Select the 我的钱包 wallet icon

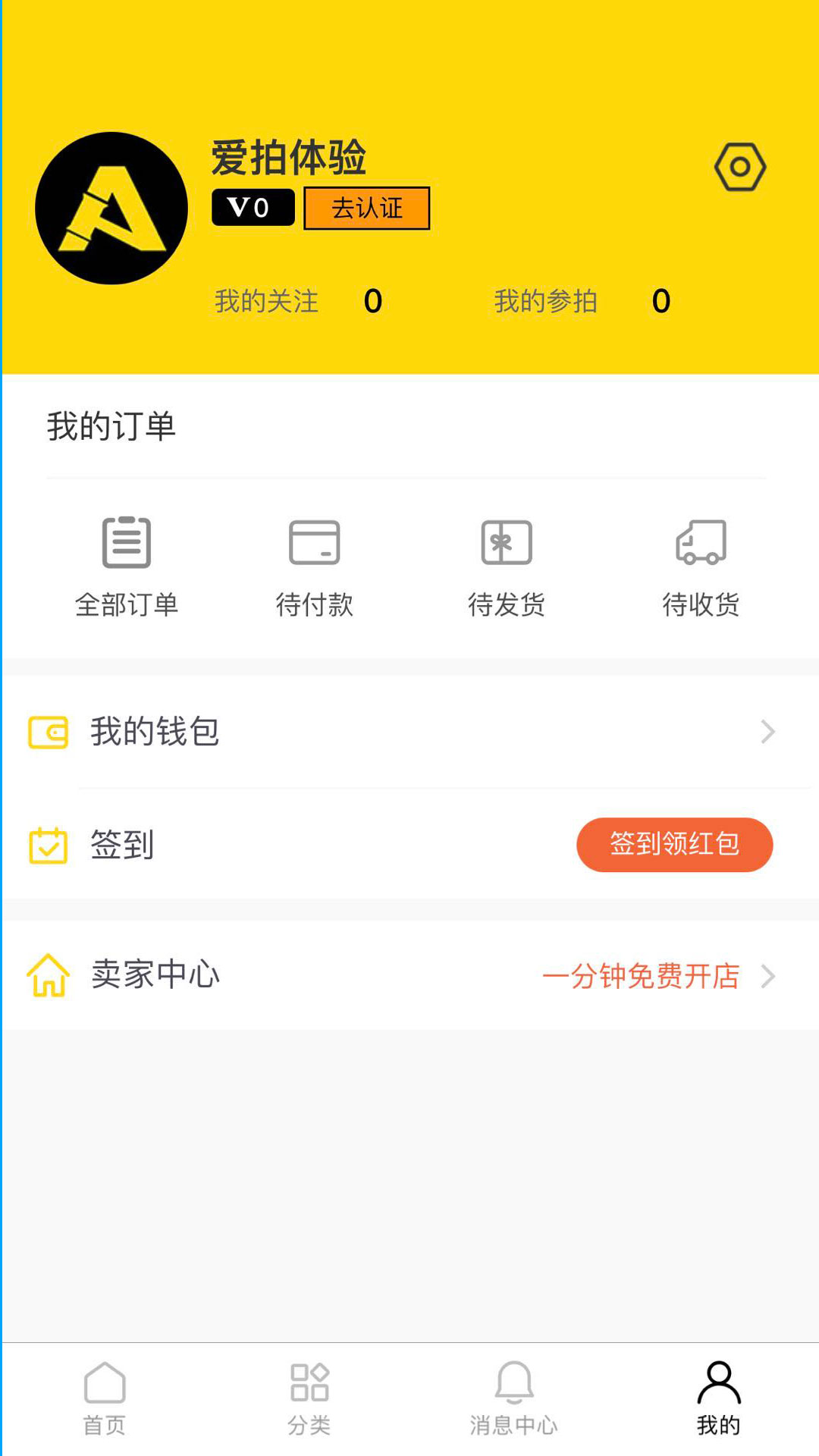48,731
